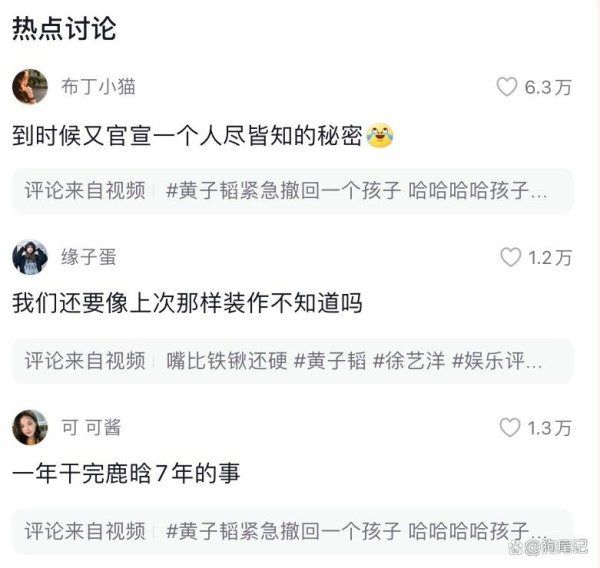
Task: Like 可 可酱's comment
Action: (x=510, y=428)
